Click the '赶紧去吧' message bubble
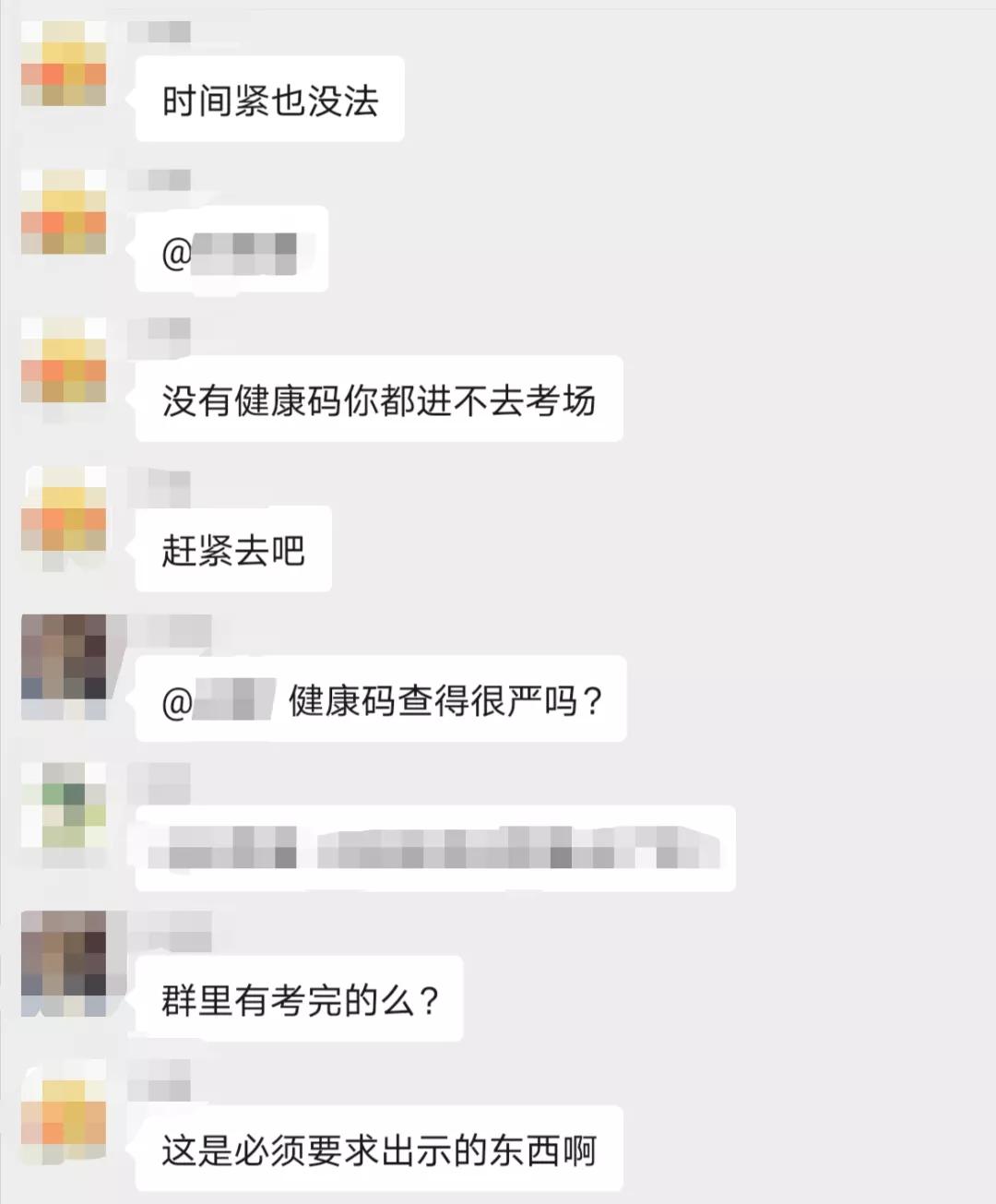The image size is (996, 1204). [x=231, y=549]
